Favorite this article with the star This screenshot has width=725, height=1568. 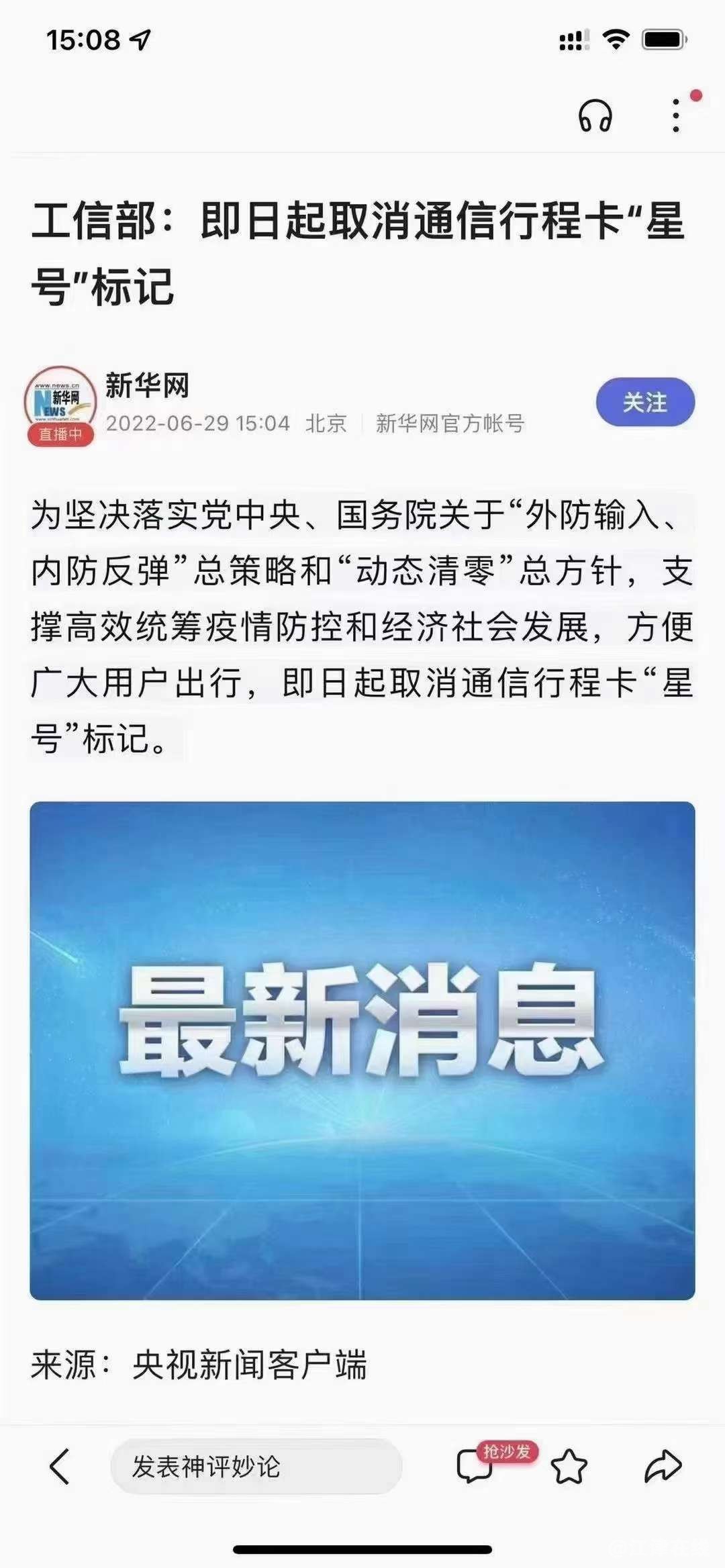coord(569,1466)
